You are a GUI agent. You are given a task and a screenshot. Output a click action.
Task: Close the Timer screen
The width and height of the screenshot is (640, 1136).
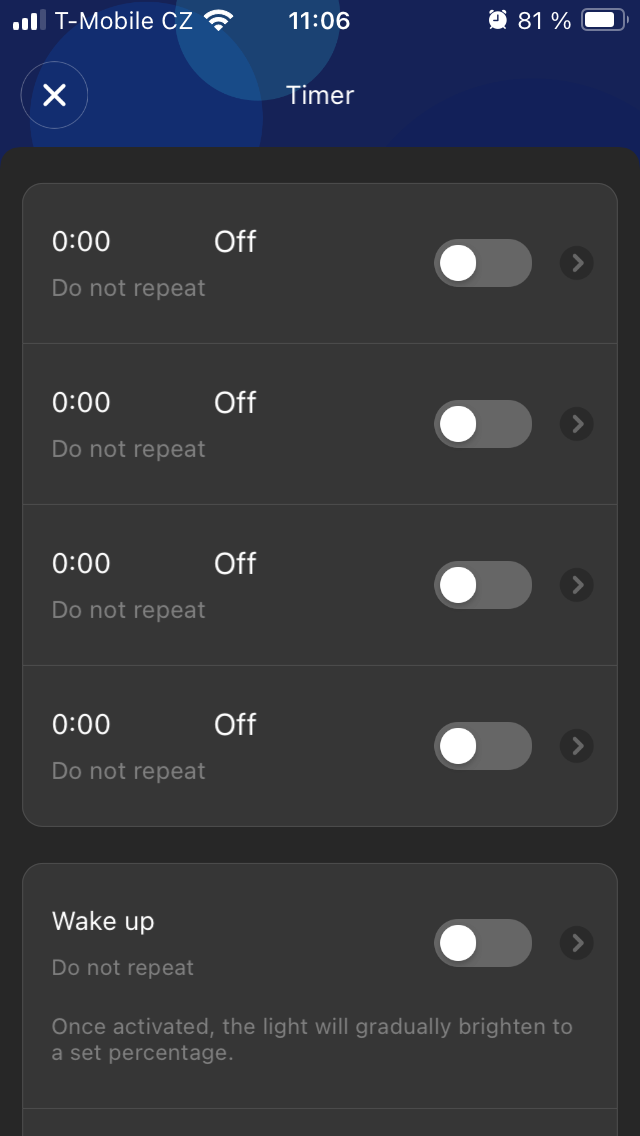pyautogui.click(x=54, y=95)
